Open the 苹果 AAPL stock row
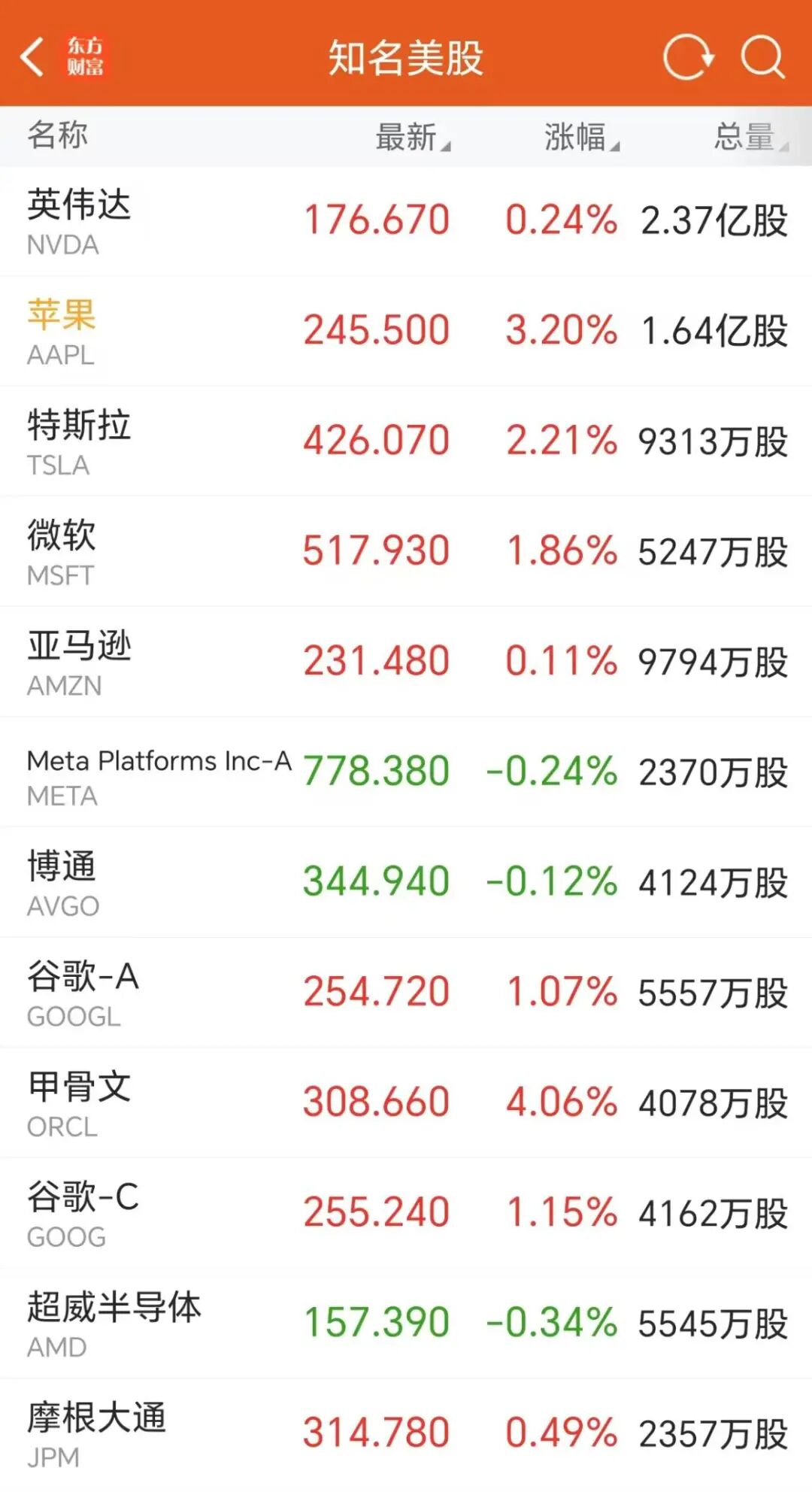The width and height of the screenshot is (812, 1495). [x=406, y=332]
